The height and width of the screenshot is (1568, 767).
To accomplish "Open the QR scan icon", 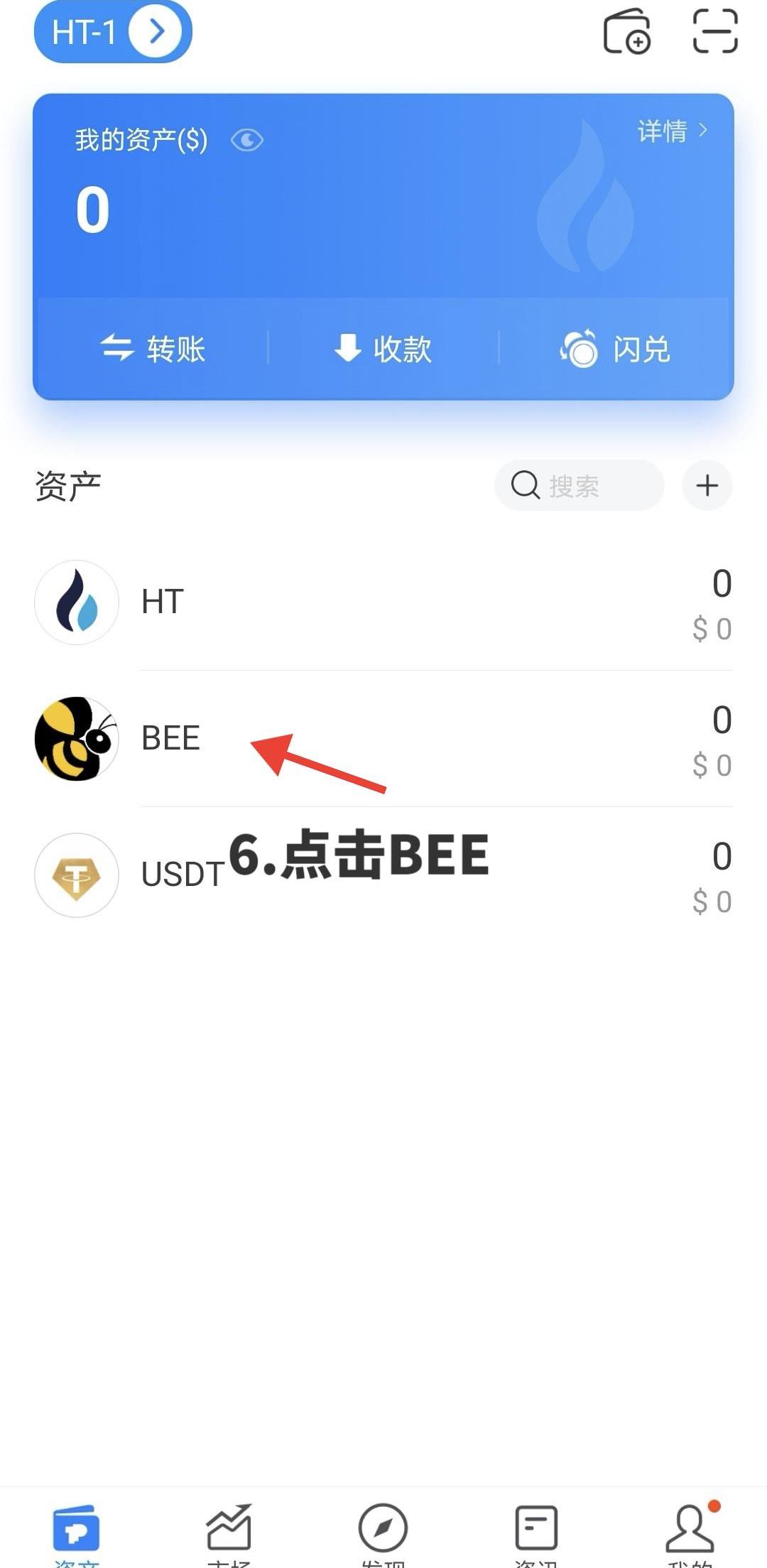I will 715,31.
